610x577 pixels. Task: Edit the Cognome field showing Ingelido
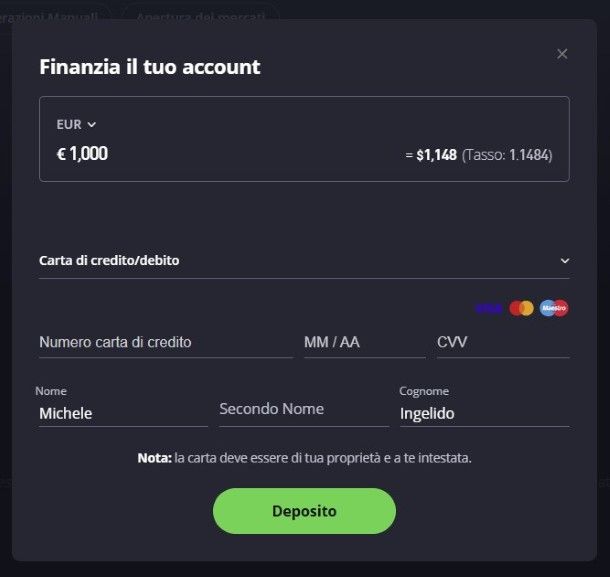tap(483, 412)
